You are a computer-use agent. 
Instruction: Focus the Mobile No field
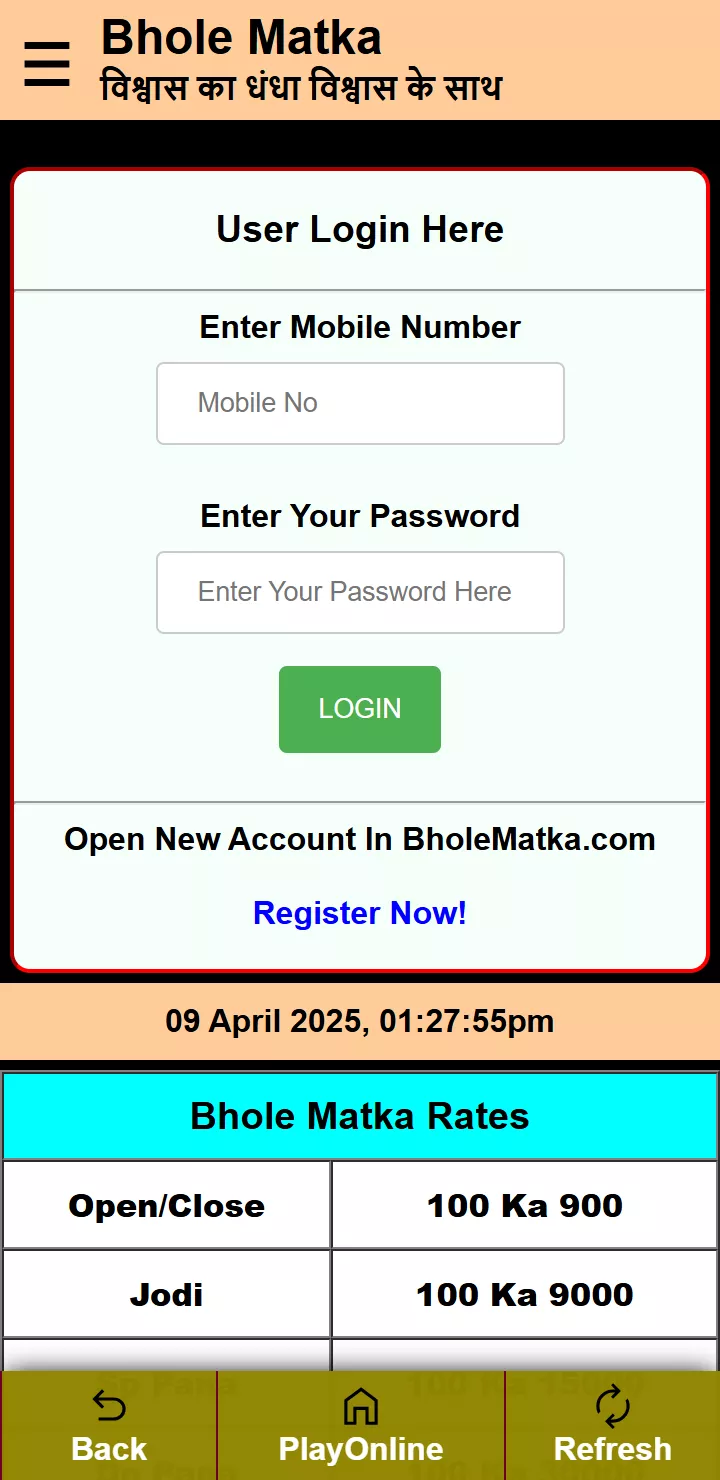pyautogui.click(x=360, y=403)
